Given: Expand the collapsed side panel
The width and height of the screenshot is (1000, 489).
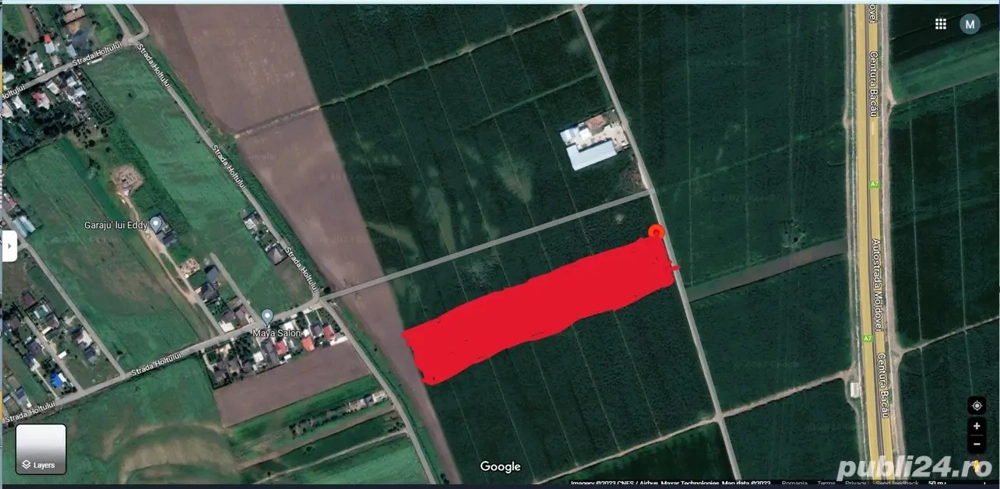Looking at the screenshot, I should pos(8,246).
